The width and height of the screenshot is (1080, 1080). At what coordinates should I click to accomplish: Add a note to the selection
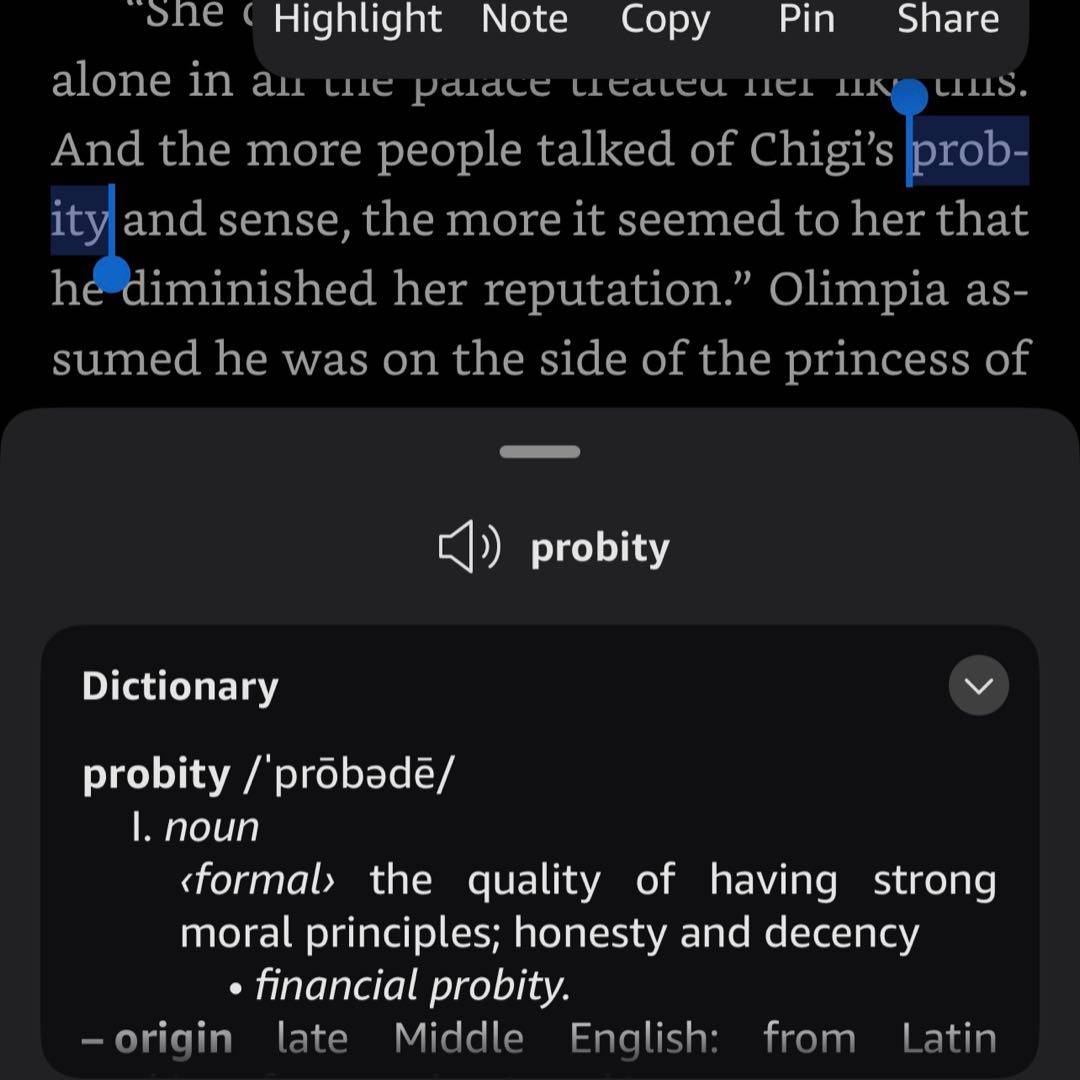(525, 20)
